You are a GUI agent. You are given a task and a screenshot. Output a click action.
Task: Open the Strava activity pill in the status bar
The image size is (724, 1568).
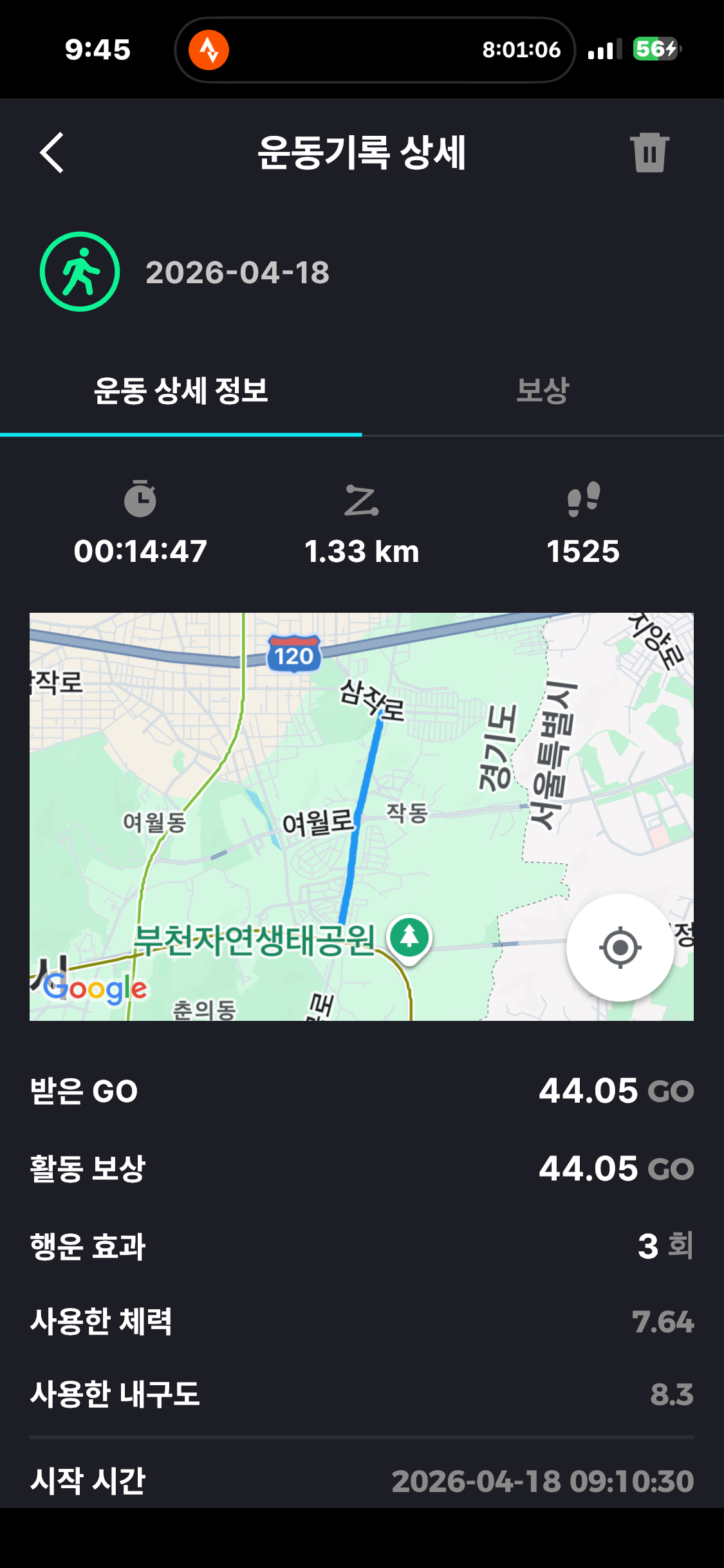point(375,50)
